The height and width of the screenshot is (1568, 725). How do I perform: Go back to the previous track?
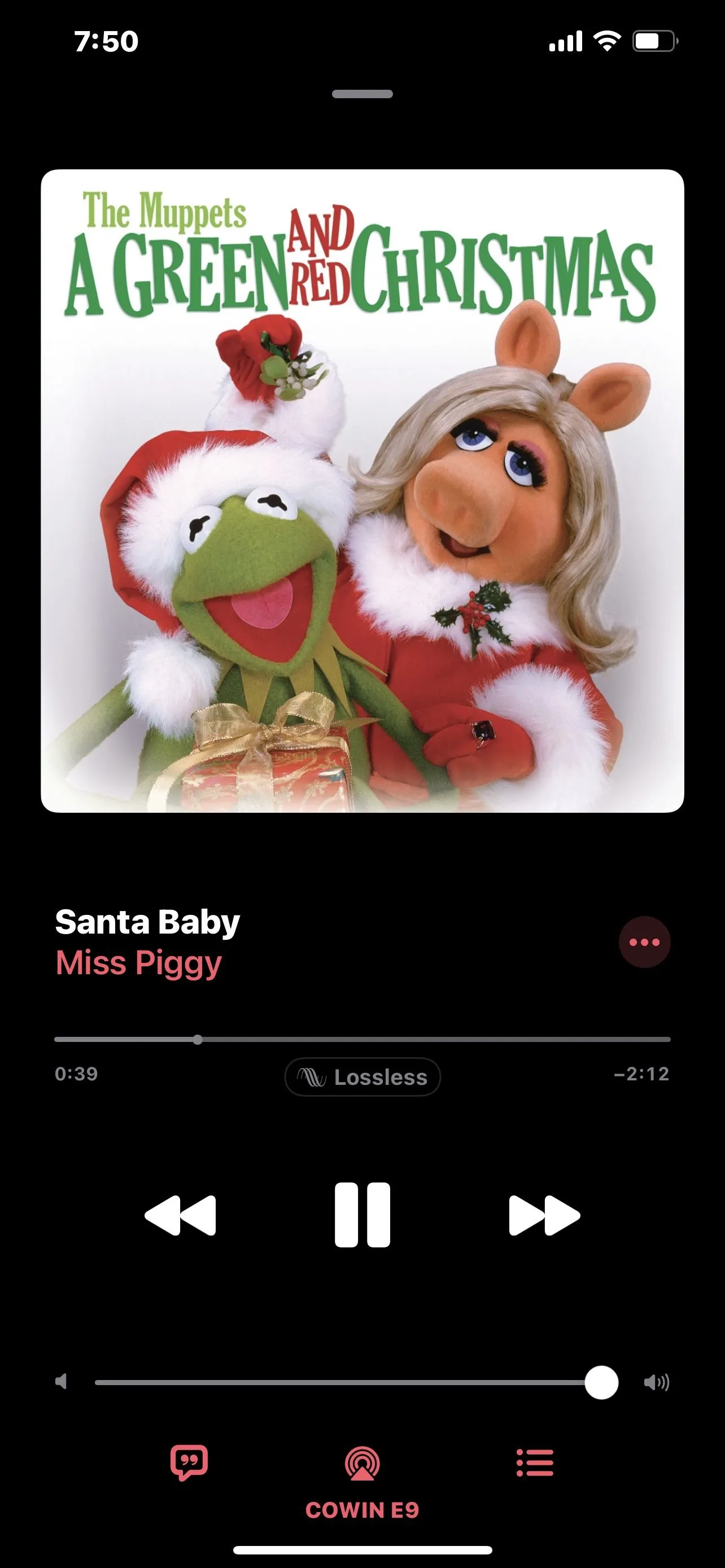click(x=180, y=1216)
